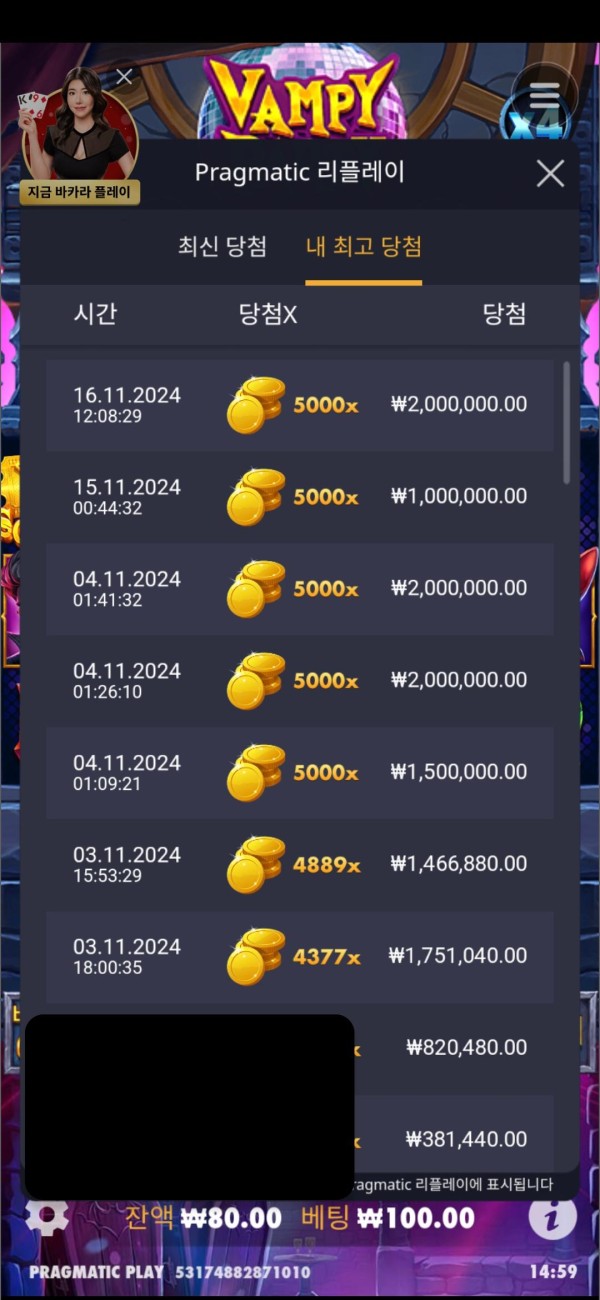Replay the 15.11.2024 00:44:32 win
The width and height of the screenshot is (600, 1300).
point(300,497)
